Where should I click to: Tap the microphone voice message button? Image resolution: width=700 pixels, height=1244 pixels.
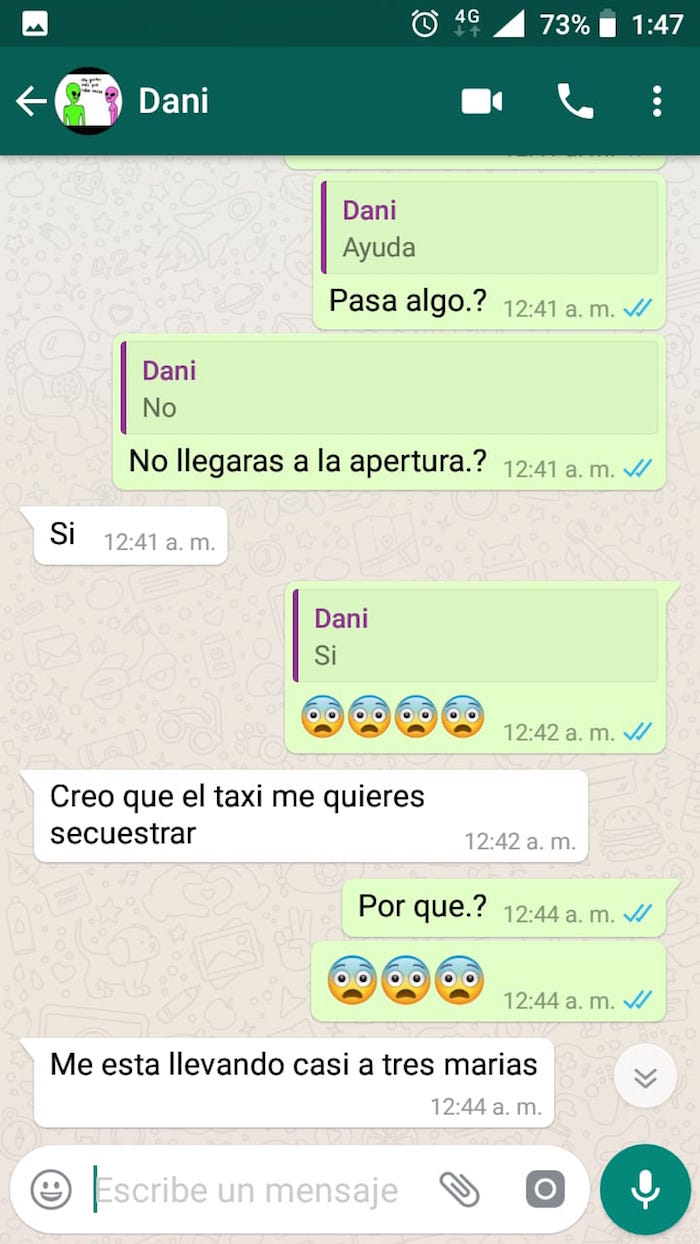[x=645, y=1189]
